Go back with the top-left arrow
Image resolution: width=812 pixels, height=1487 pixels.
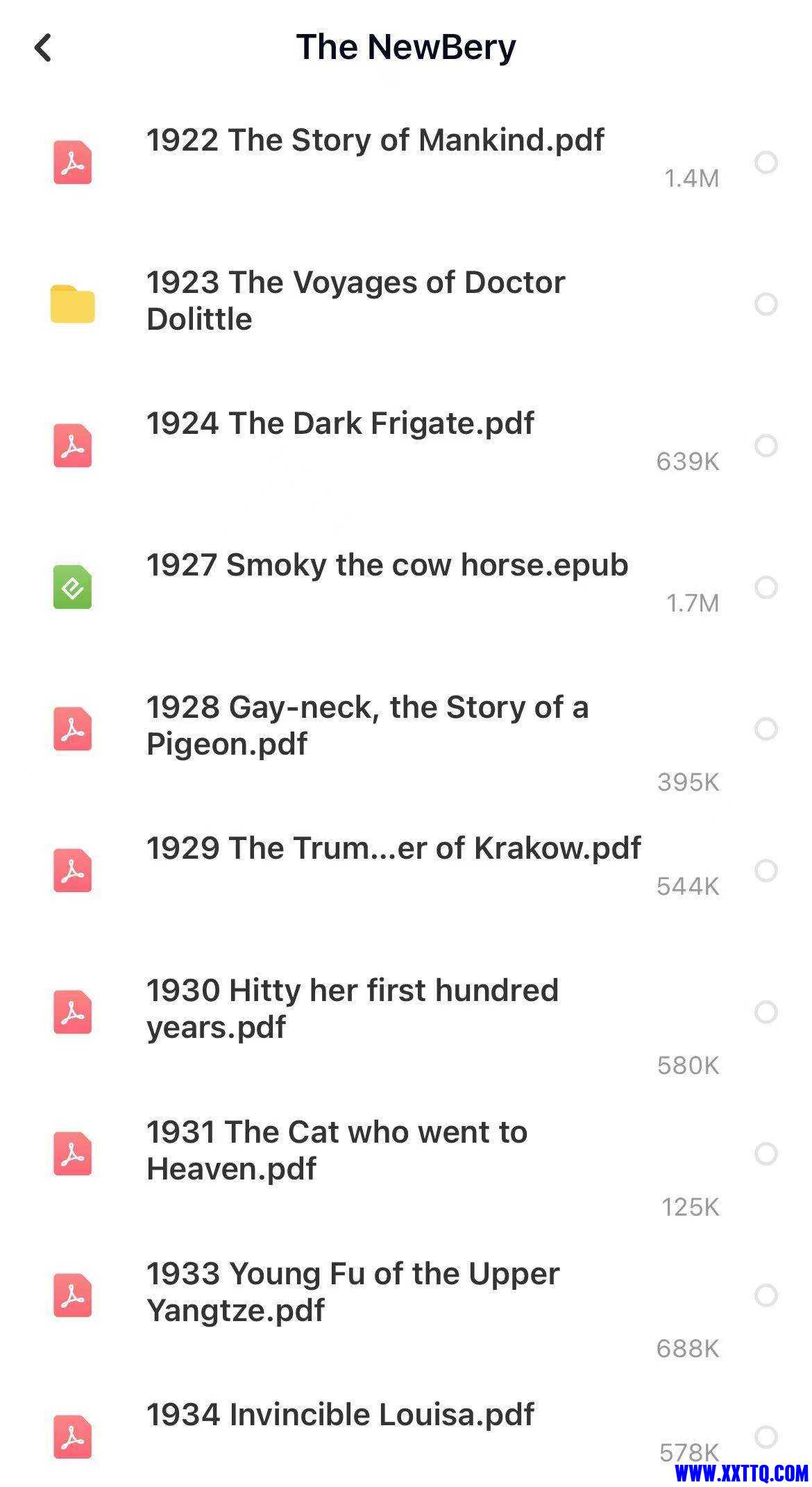tap(43, 48)
